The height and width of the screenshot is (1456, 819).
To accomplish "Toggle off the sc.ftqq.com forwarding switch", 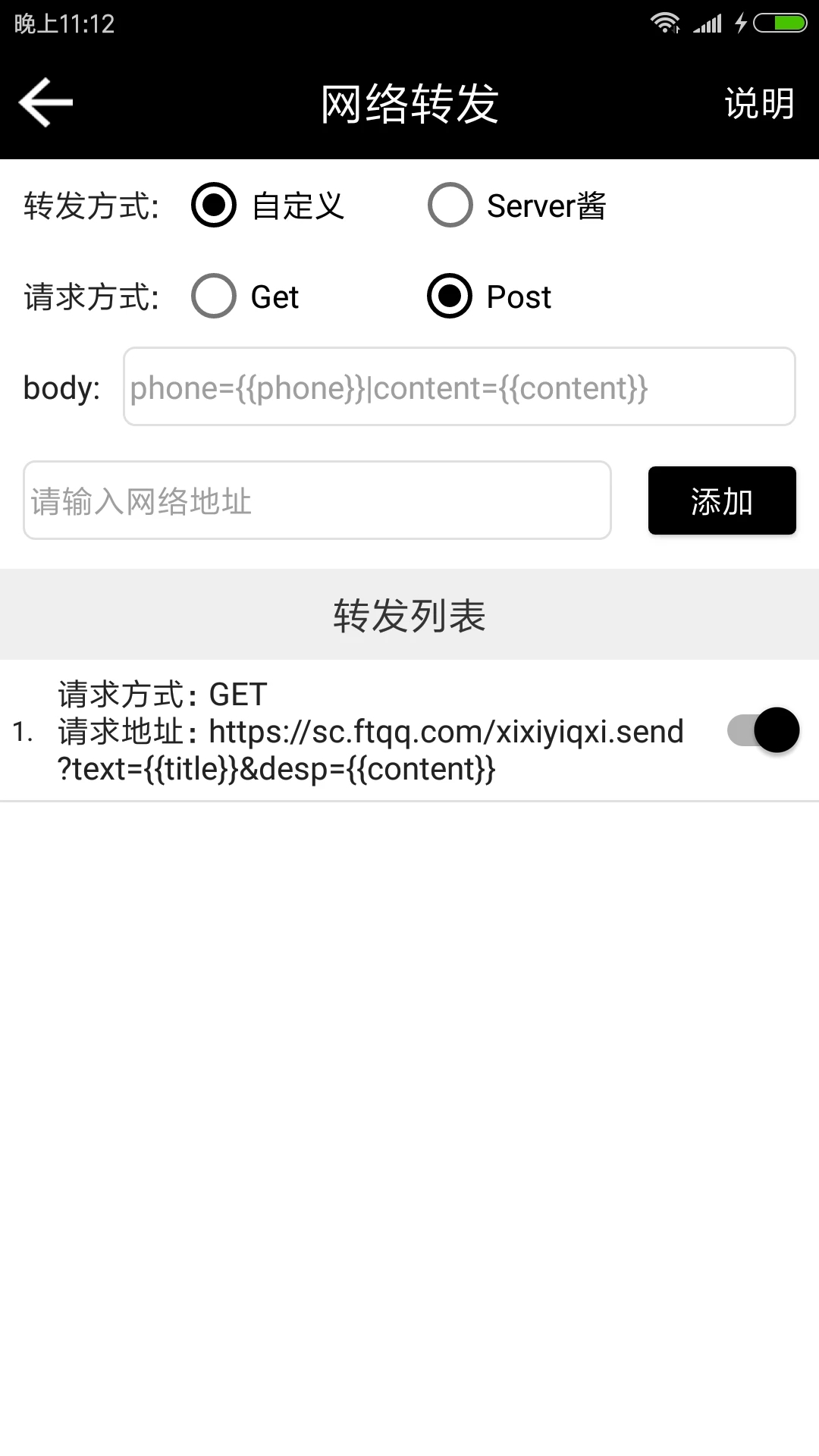I will coord(762,730).
